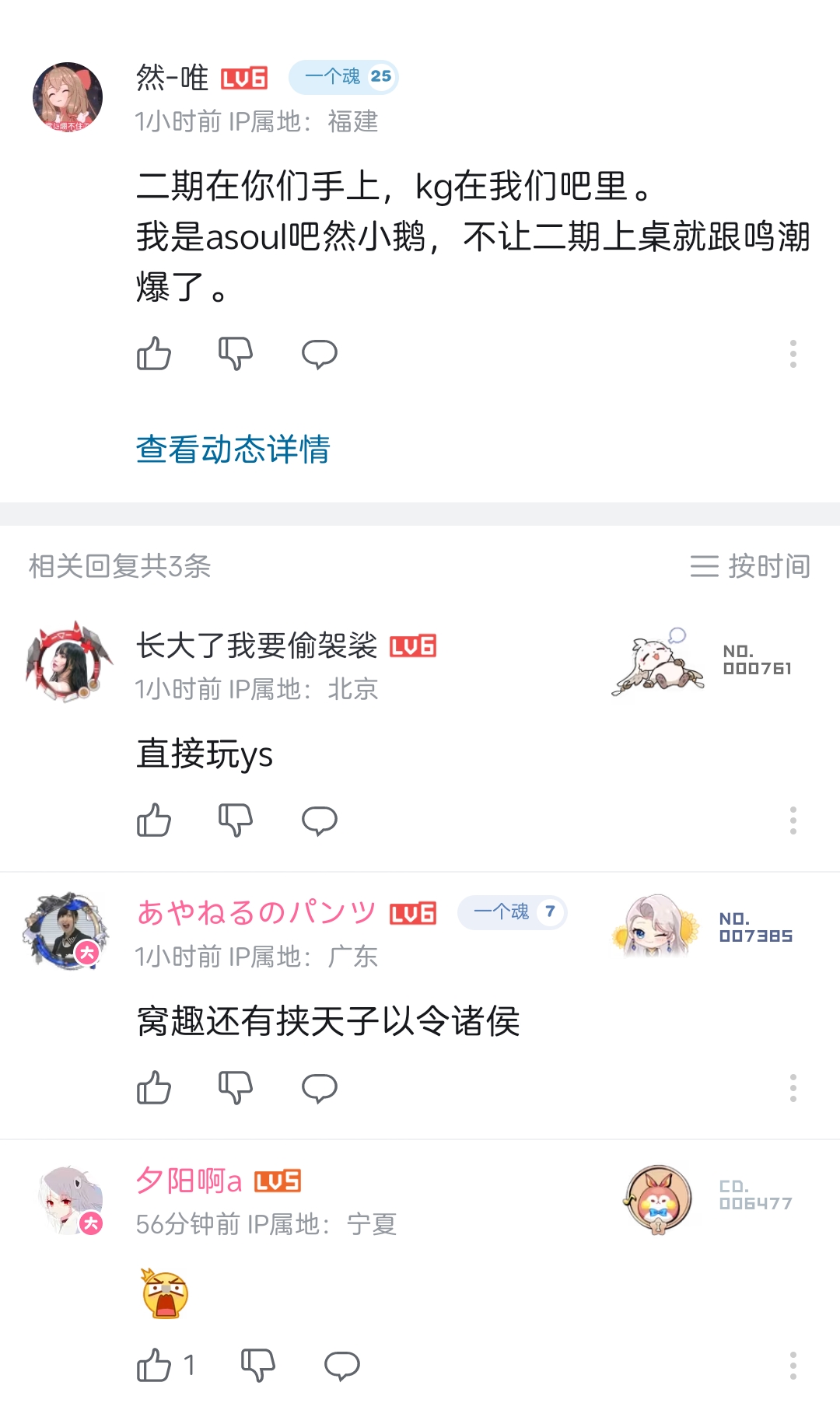The image size is (840, 1403).
Task: Reply to 长大了我要偷袈裟's comment
Action: 319,820
